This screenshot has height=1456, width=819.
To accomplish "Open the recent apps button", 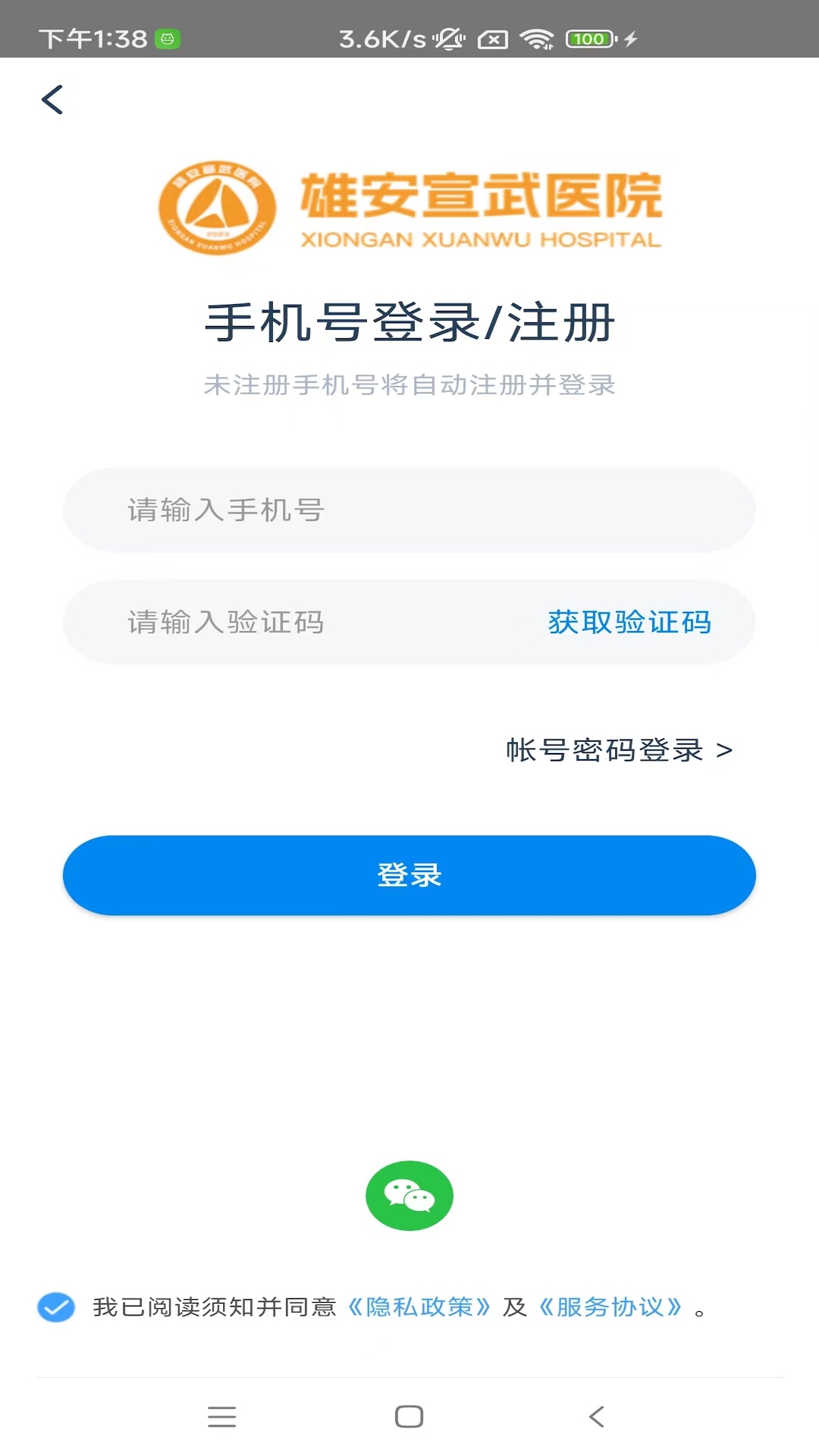I will [221, 1415].
